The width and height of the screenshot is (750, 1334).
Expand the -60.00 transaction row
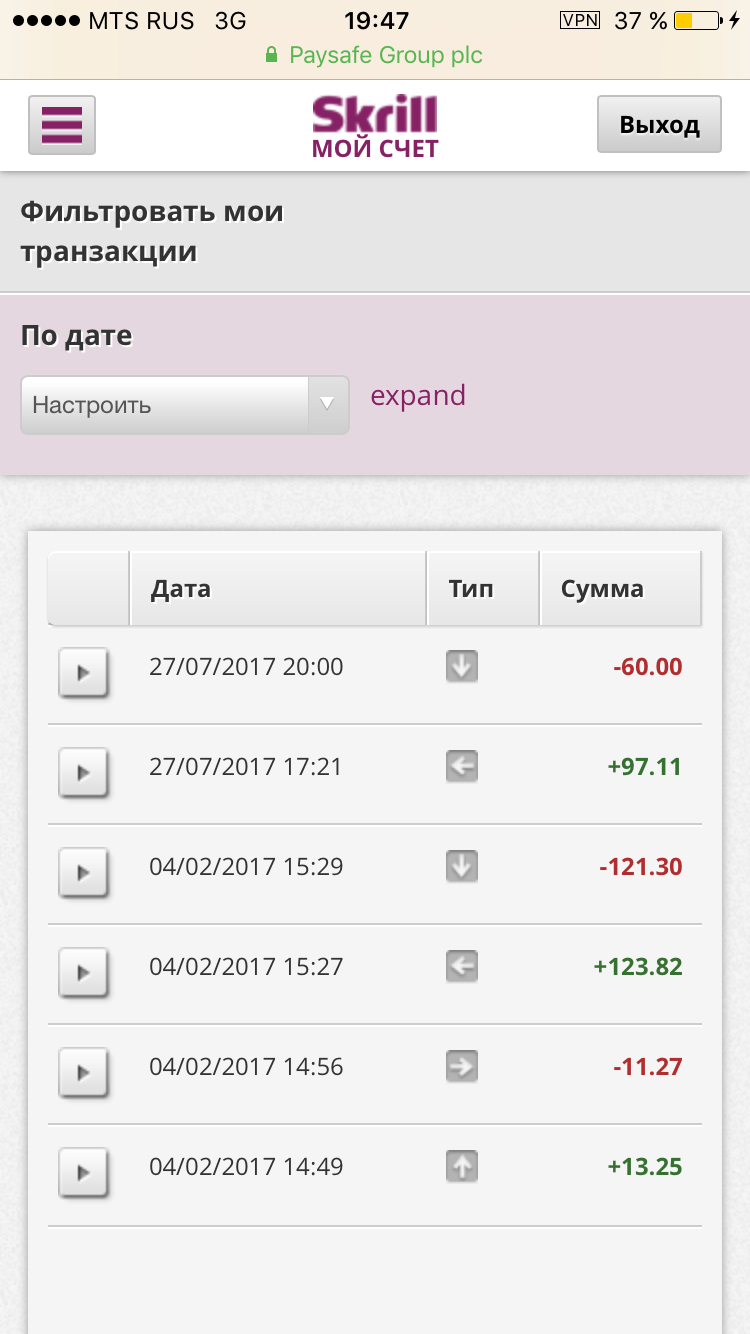84,673
